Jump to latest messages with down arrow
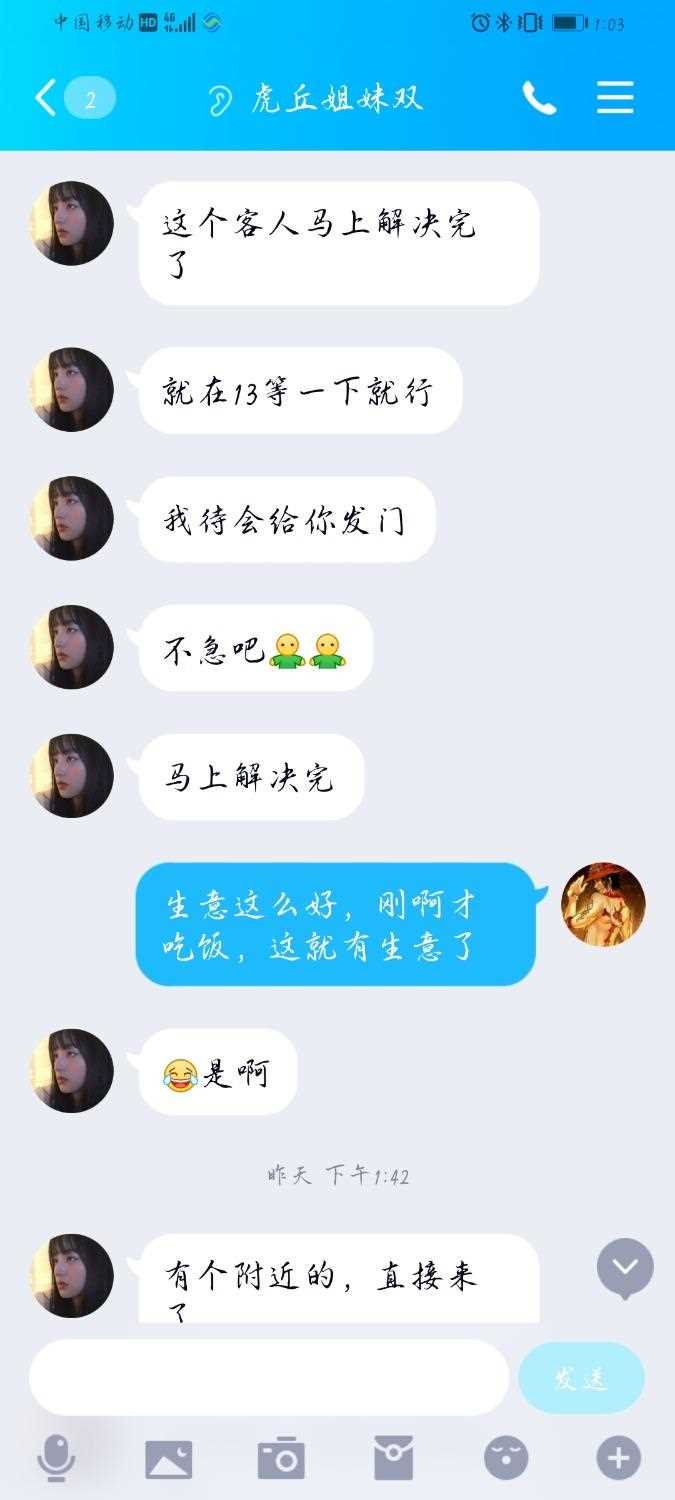675x1500 pixels. pyautogui.click(x=625, y=1268)
